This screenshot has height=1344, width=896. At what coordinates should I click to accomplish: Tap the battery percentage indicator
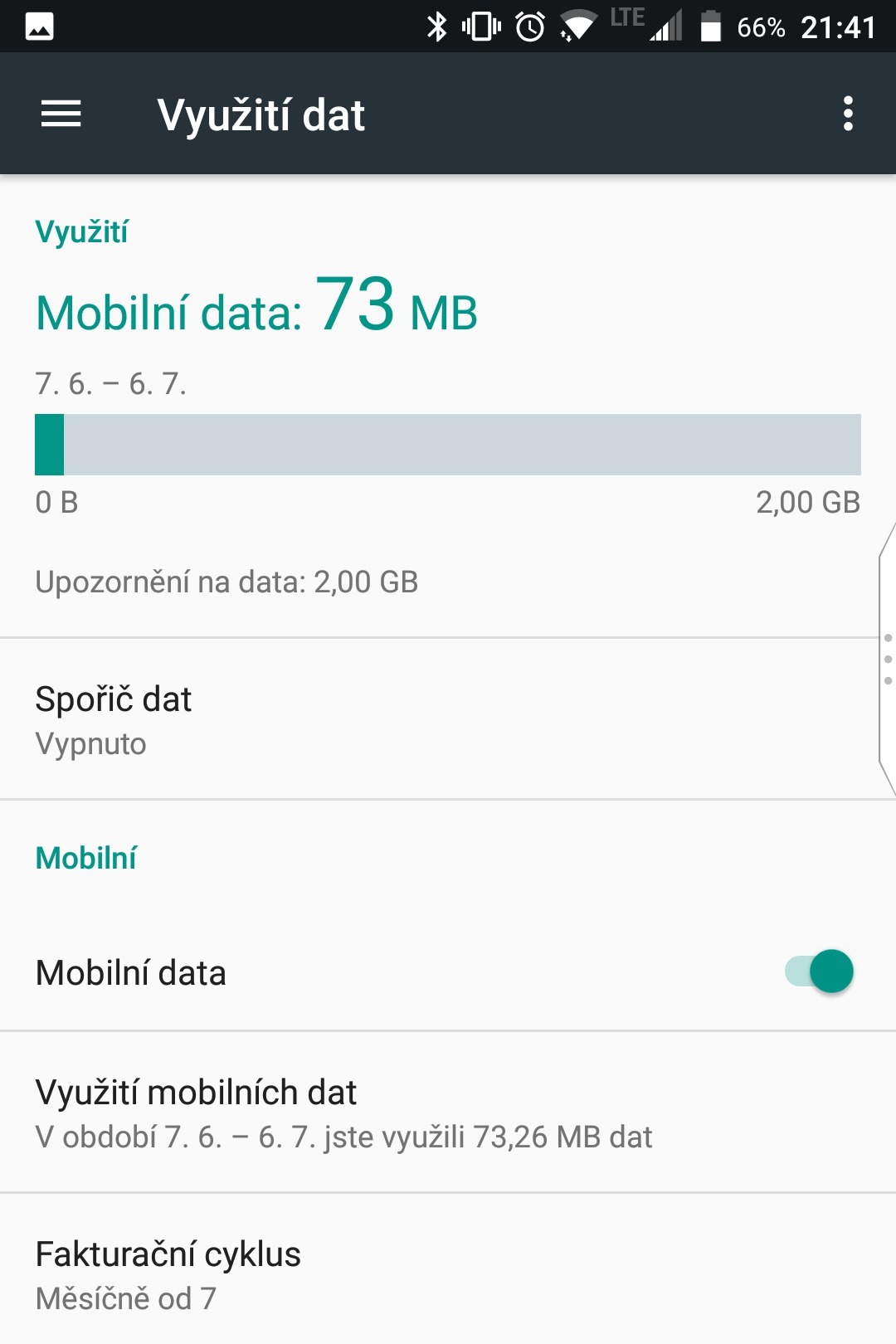click(x=761, y=25)
